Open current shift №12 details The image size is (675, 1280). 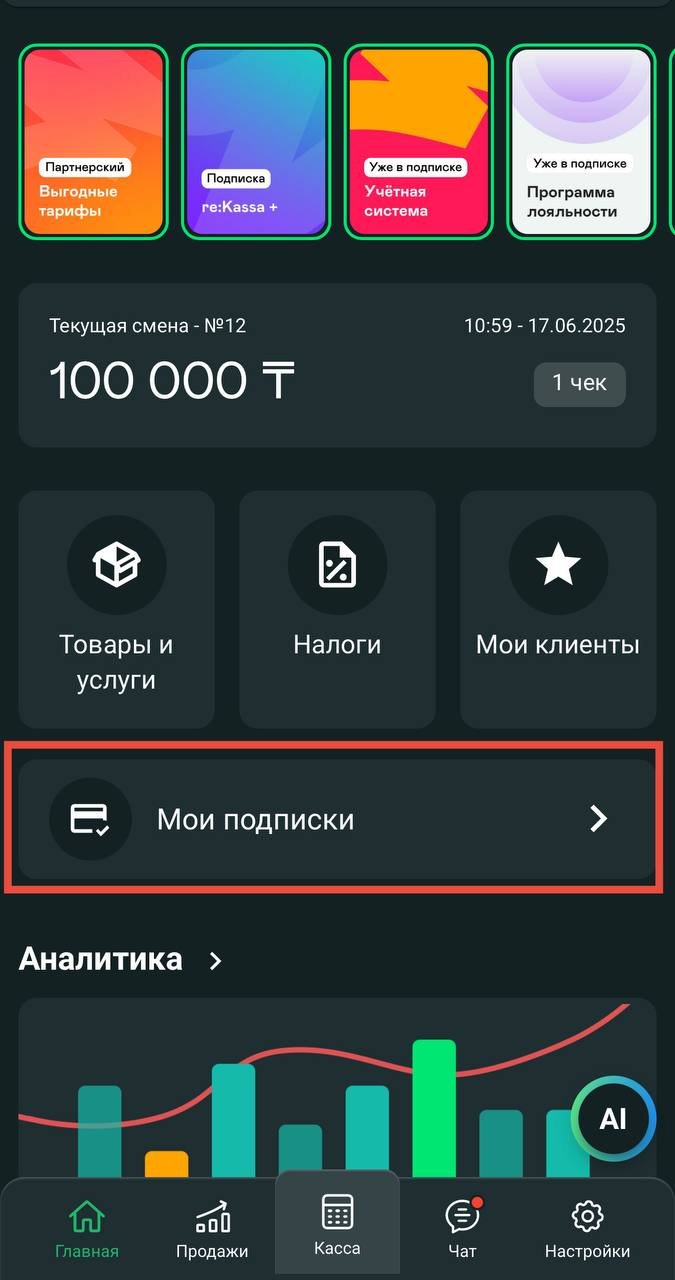tap(250, 365)
